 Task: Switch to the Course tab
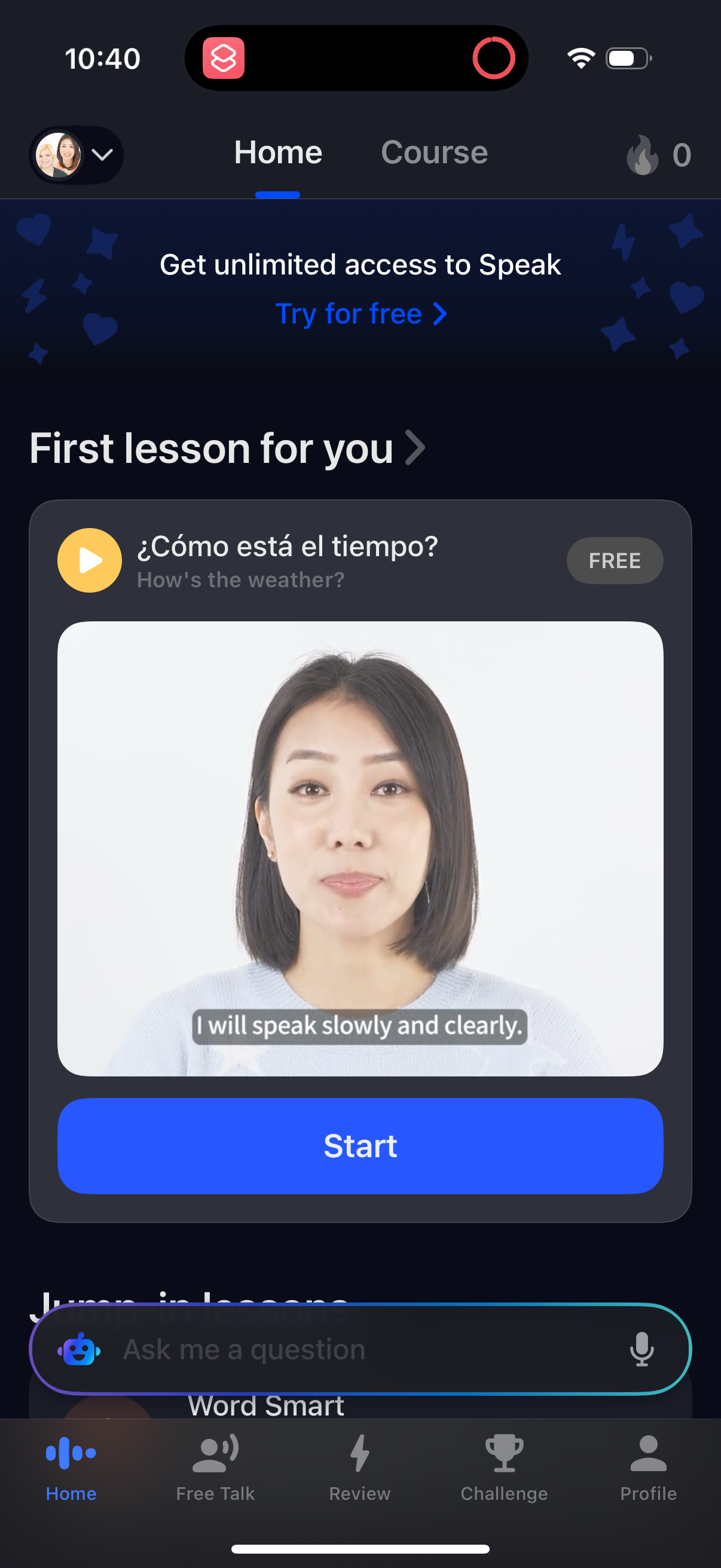pos(434,152)
